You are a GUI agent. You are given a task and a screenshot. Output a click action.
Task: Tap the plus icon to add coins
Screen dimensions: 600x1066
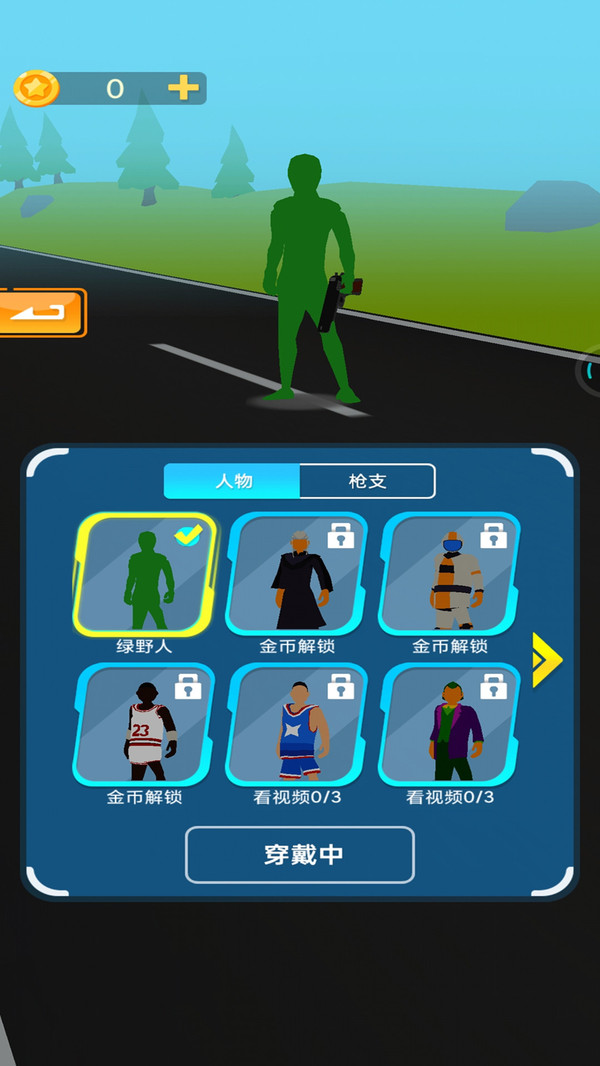click(183, 88)
